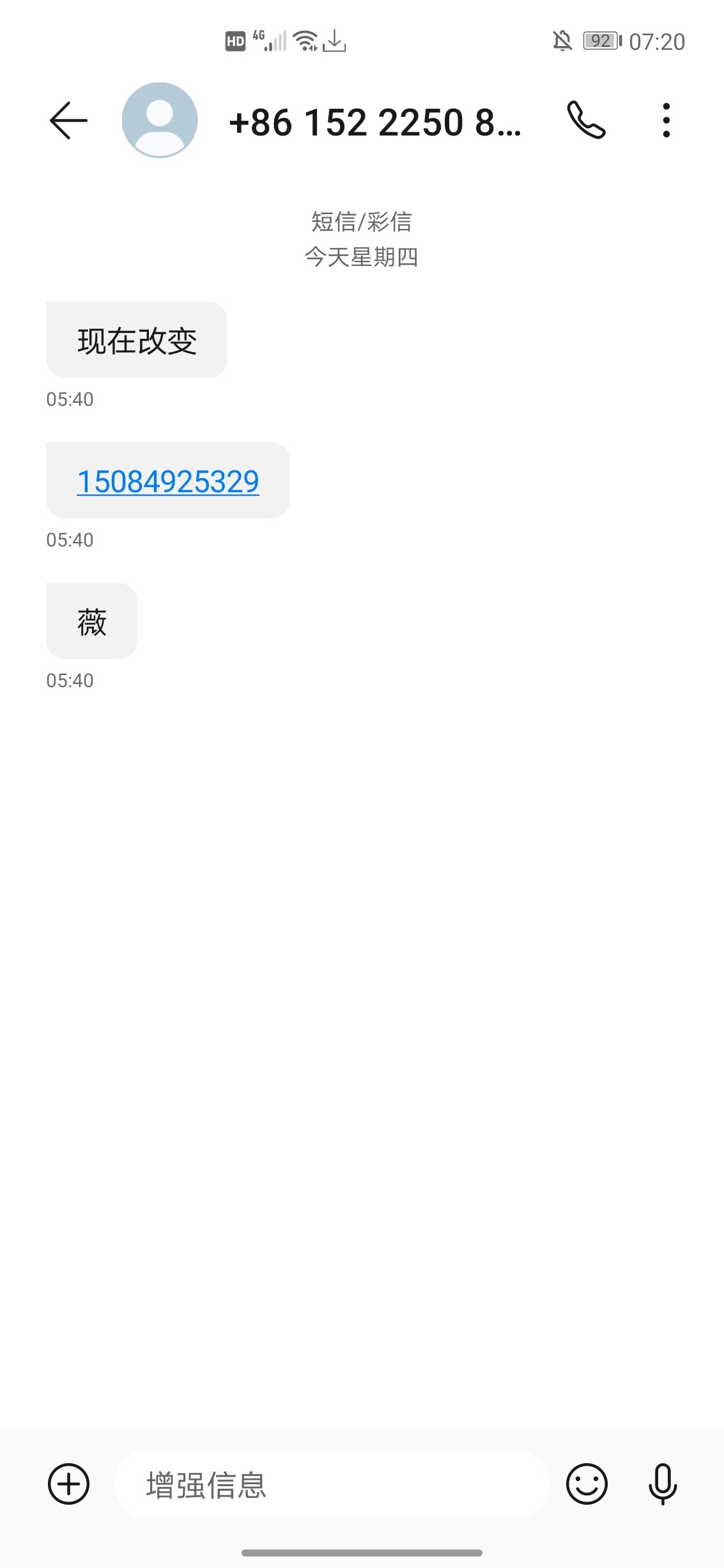
Task: Start voice input with the microphone
Action: click(663, 1484)
